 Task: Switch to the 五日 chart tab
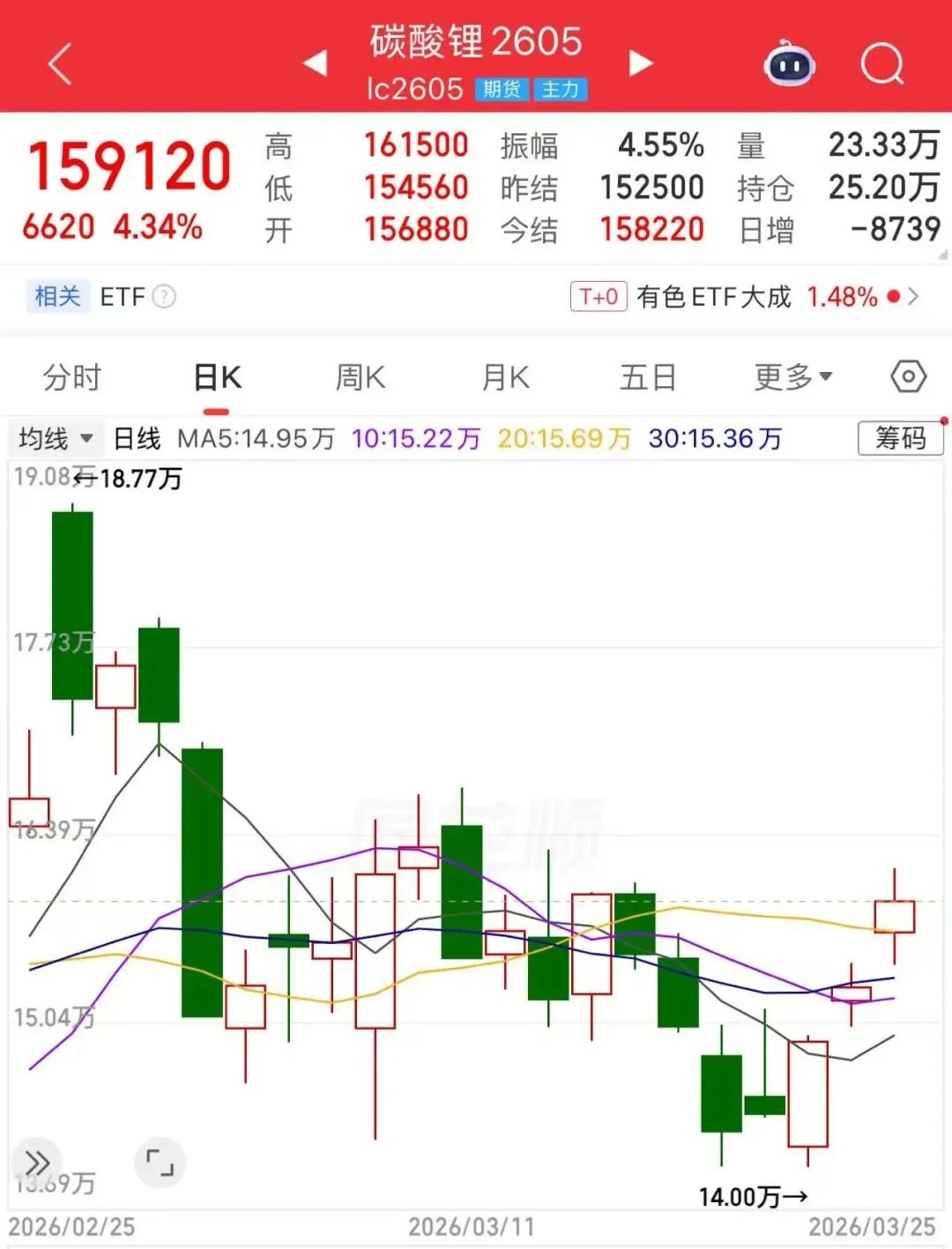(648, 378)
